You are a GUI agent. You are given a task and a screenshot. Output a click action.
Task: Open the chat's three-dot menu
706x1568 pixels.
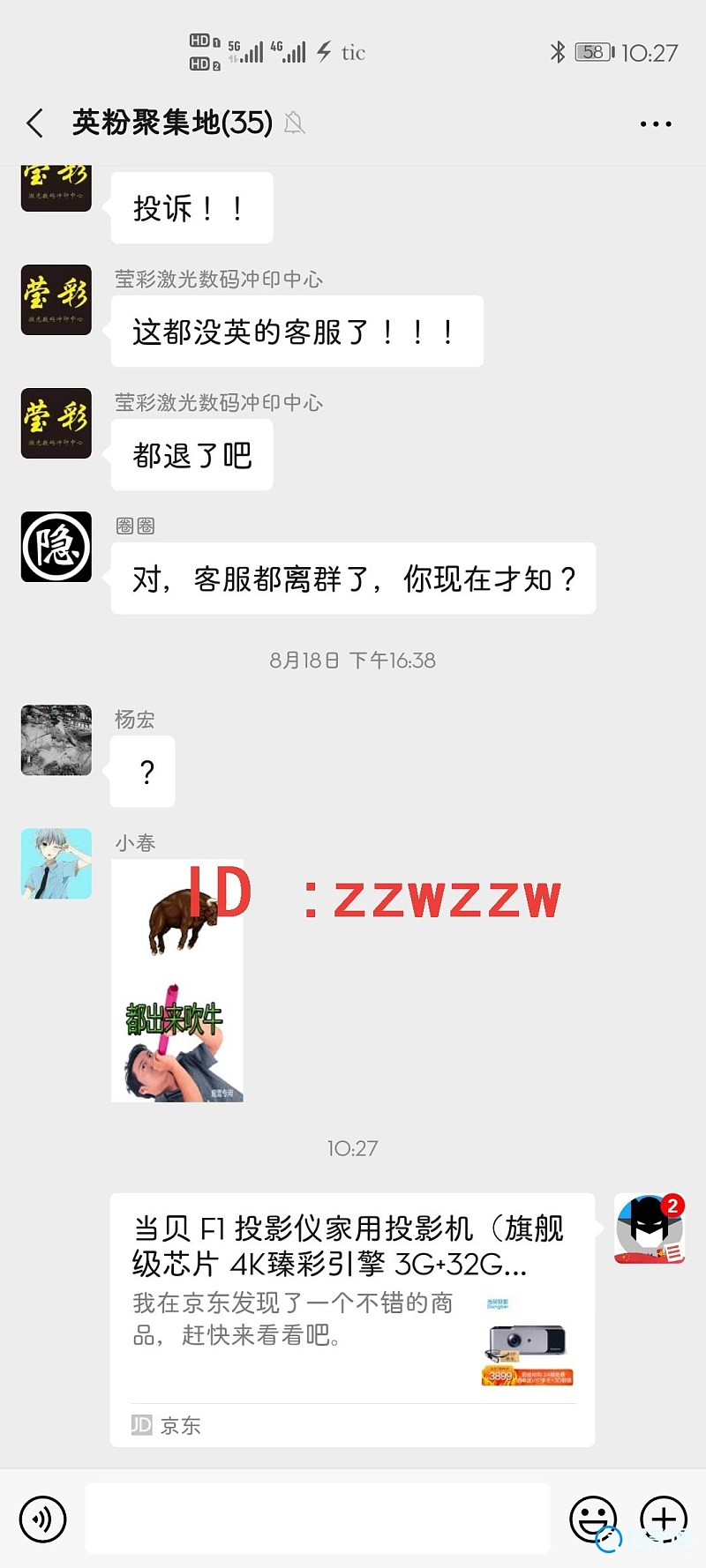pyautogui.click(x=655, y=124)
